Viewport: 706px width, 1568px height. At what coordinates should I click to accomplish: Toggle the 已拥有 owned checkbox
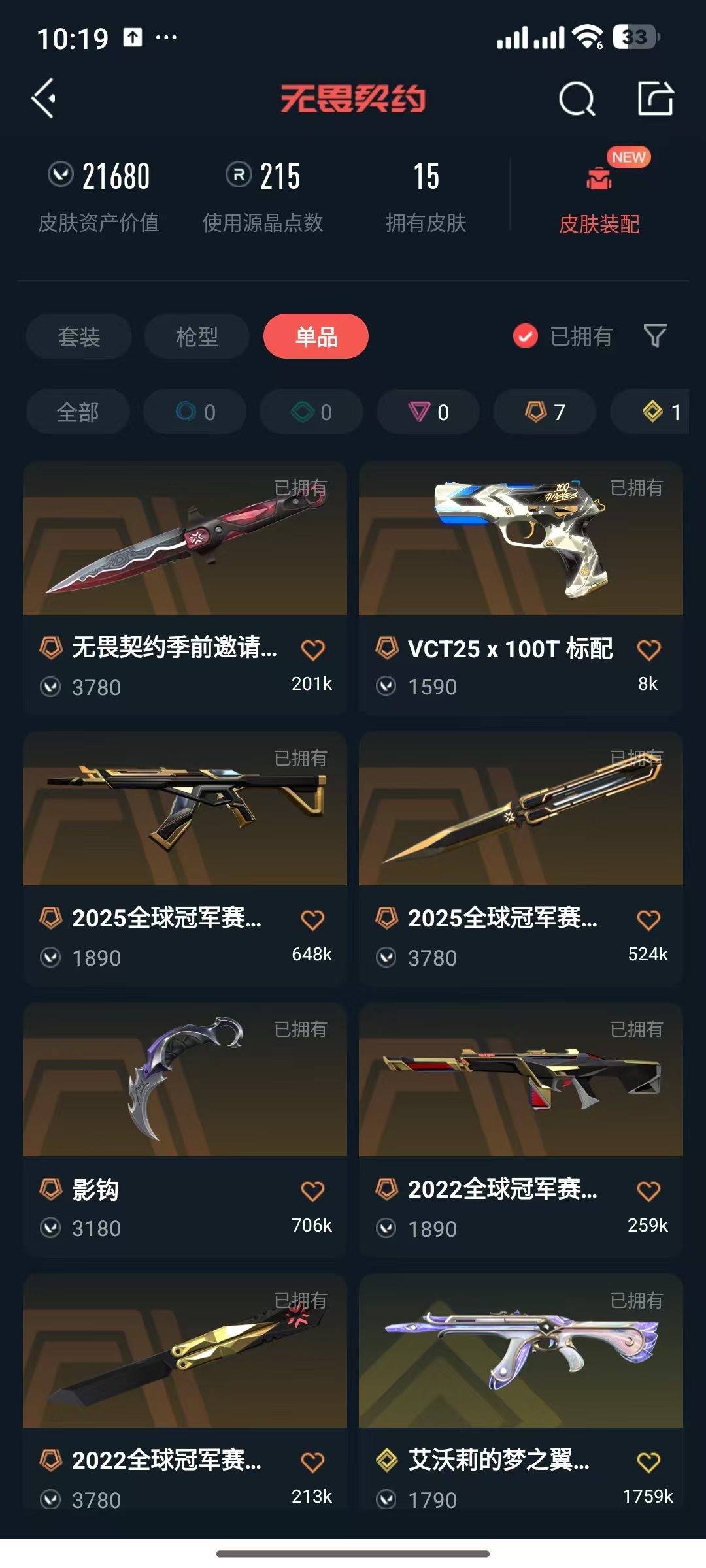click(526, 336)
